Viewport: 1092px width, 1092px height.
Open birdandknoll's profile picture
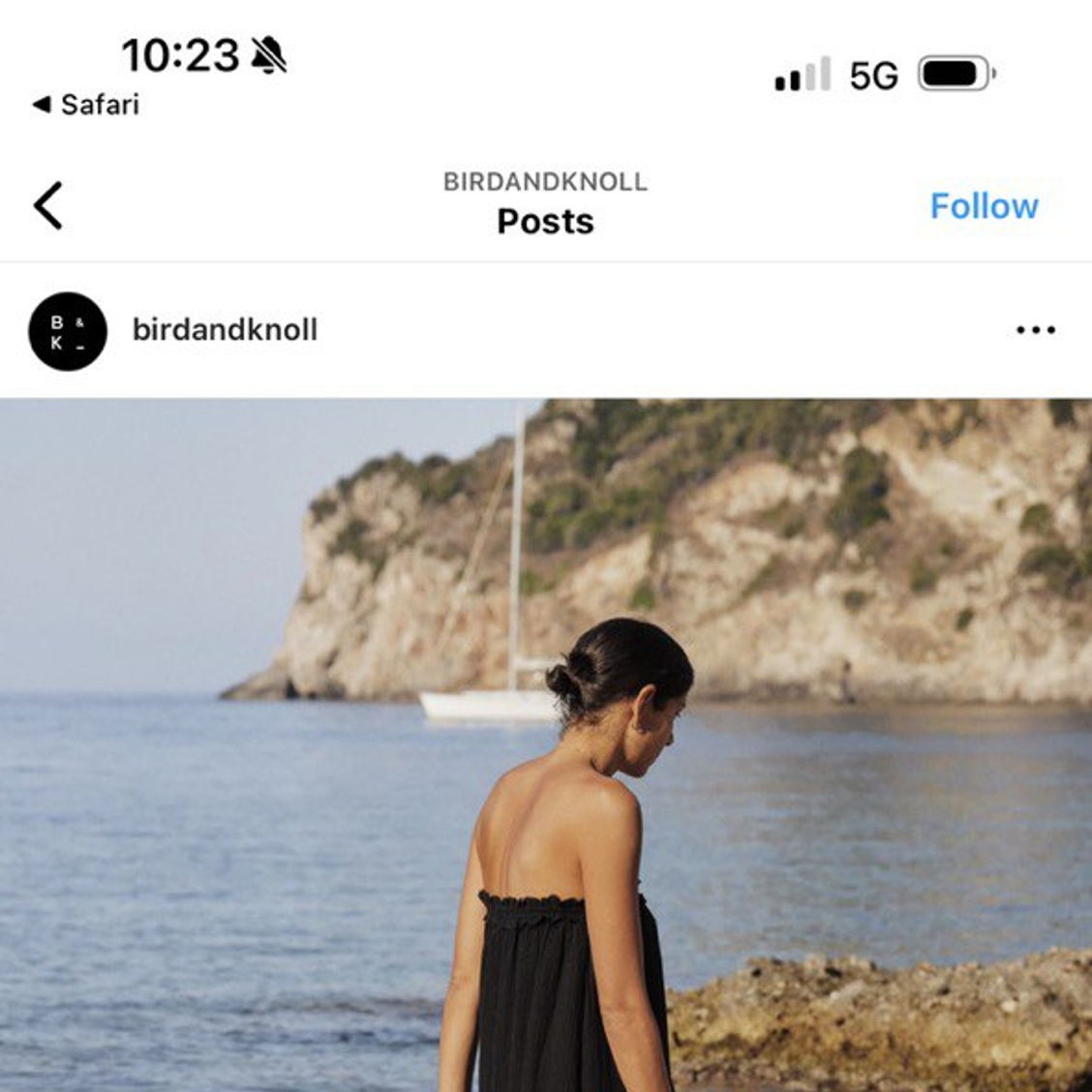[x=67, y=331]
